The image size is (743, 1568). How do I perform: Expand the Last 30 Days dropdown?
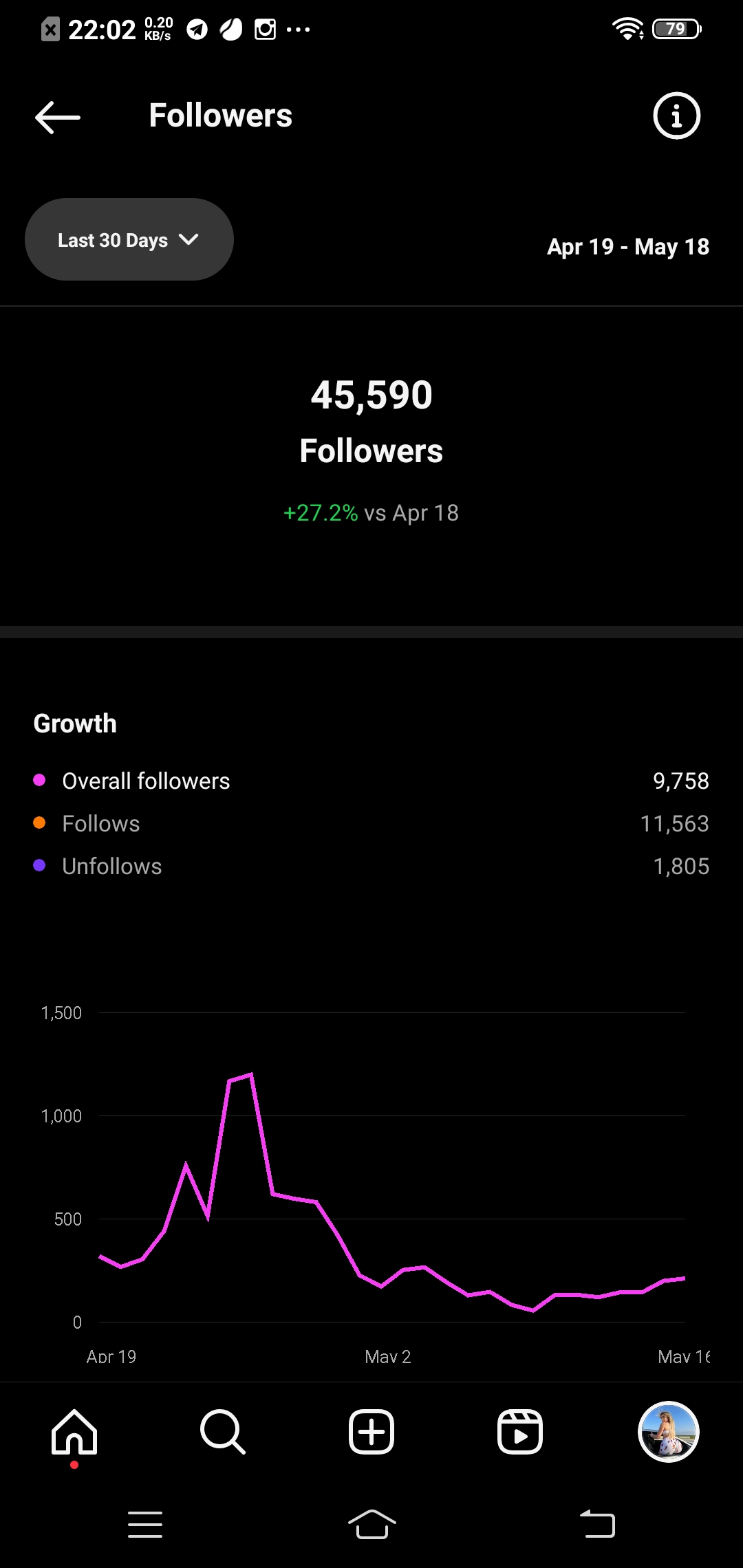click(129, 239)
